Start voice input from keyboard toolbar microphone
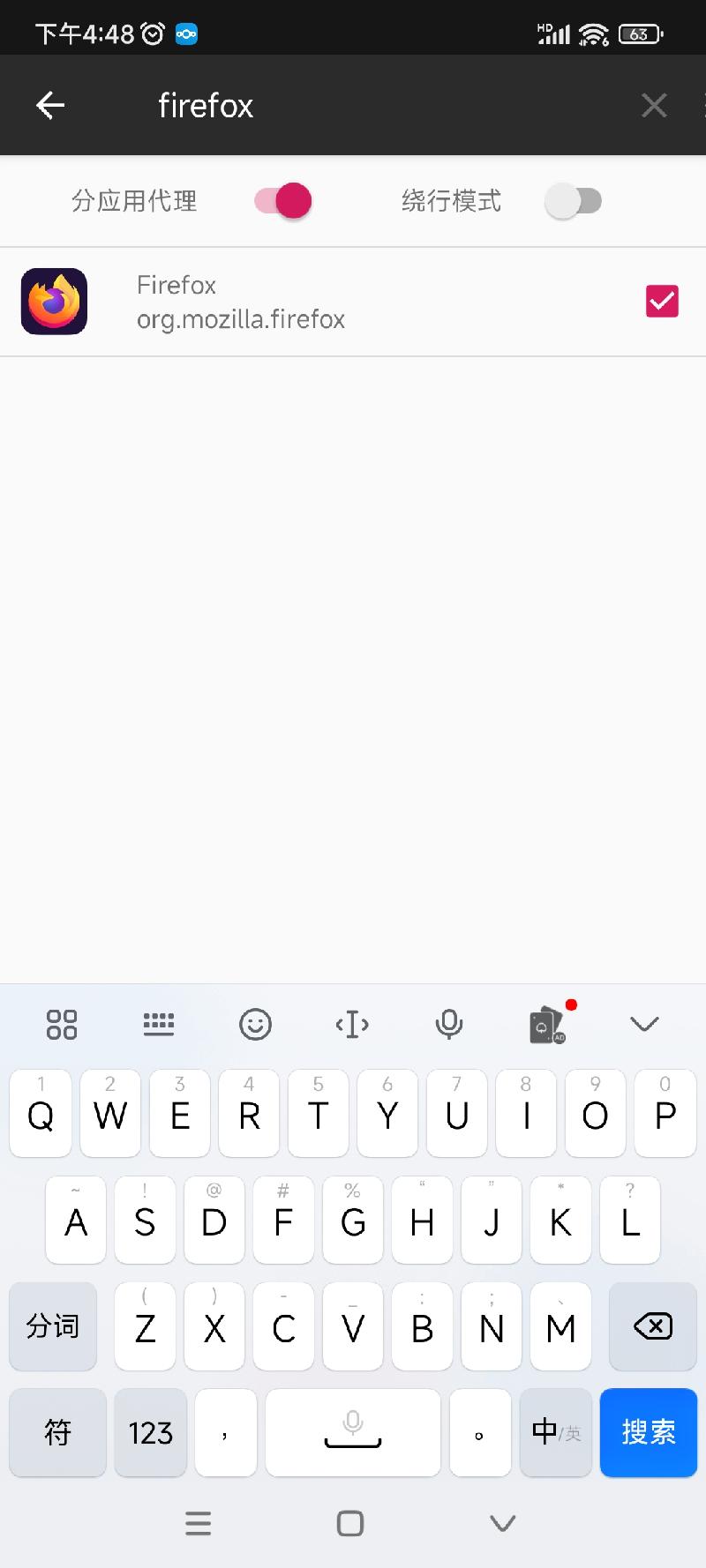Screen dimensions: 706x1568 [449, 1024]
